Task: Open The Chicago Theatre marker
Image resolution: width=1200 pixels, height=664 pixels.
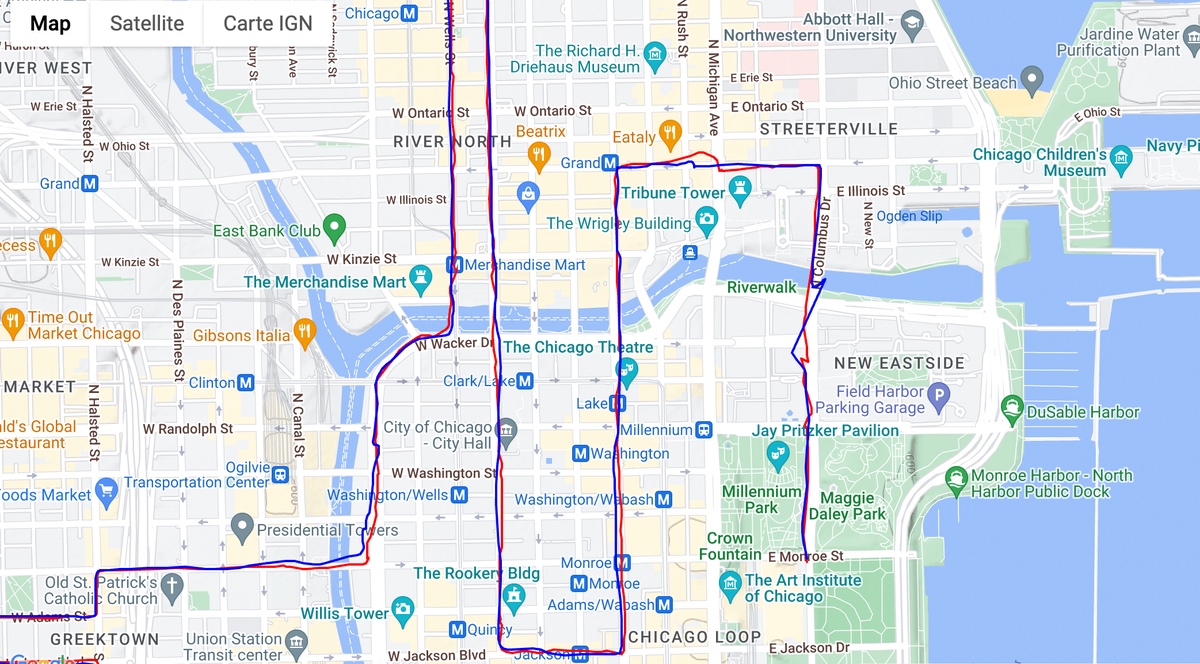Action: coord(627,372)
